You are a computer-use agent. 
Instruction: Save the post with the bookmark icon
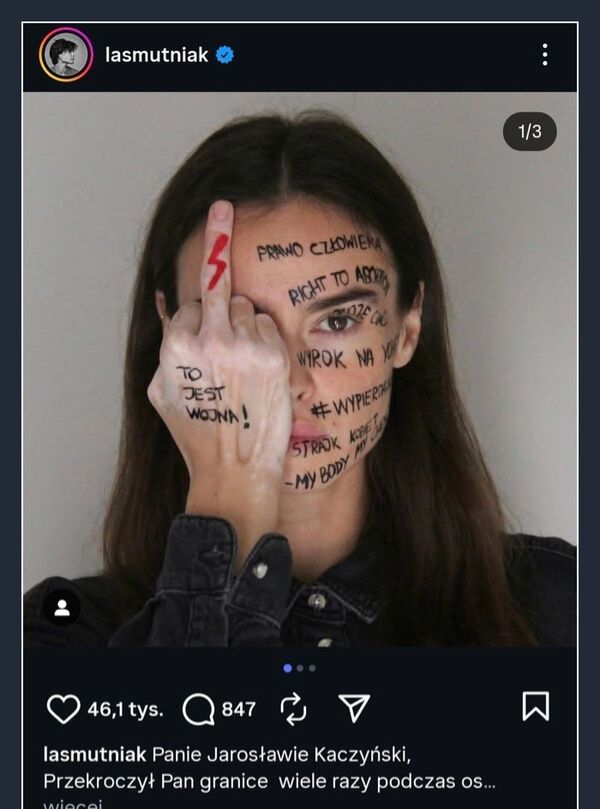click(x=536, y=706)
